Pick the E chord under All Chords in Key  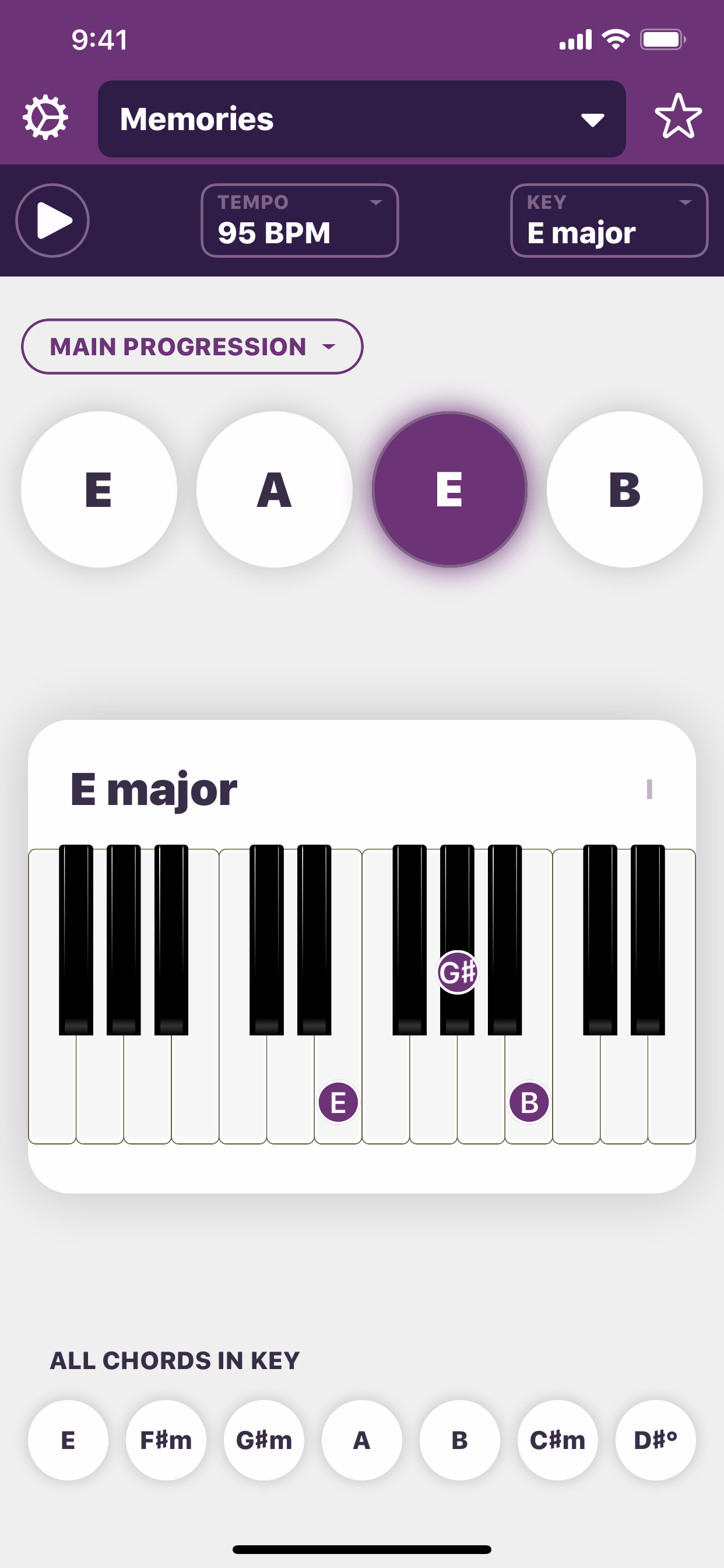(68, 1440)
